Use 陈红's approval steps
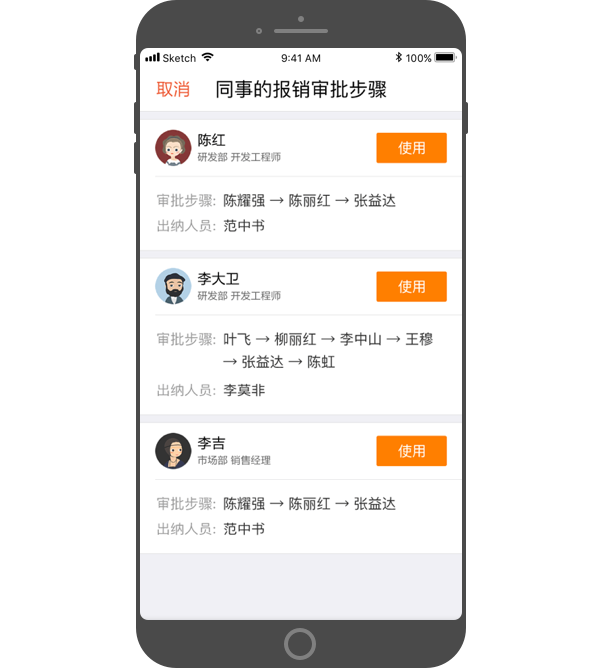The image size is (600, 668). point(411,148)
